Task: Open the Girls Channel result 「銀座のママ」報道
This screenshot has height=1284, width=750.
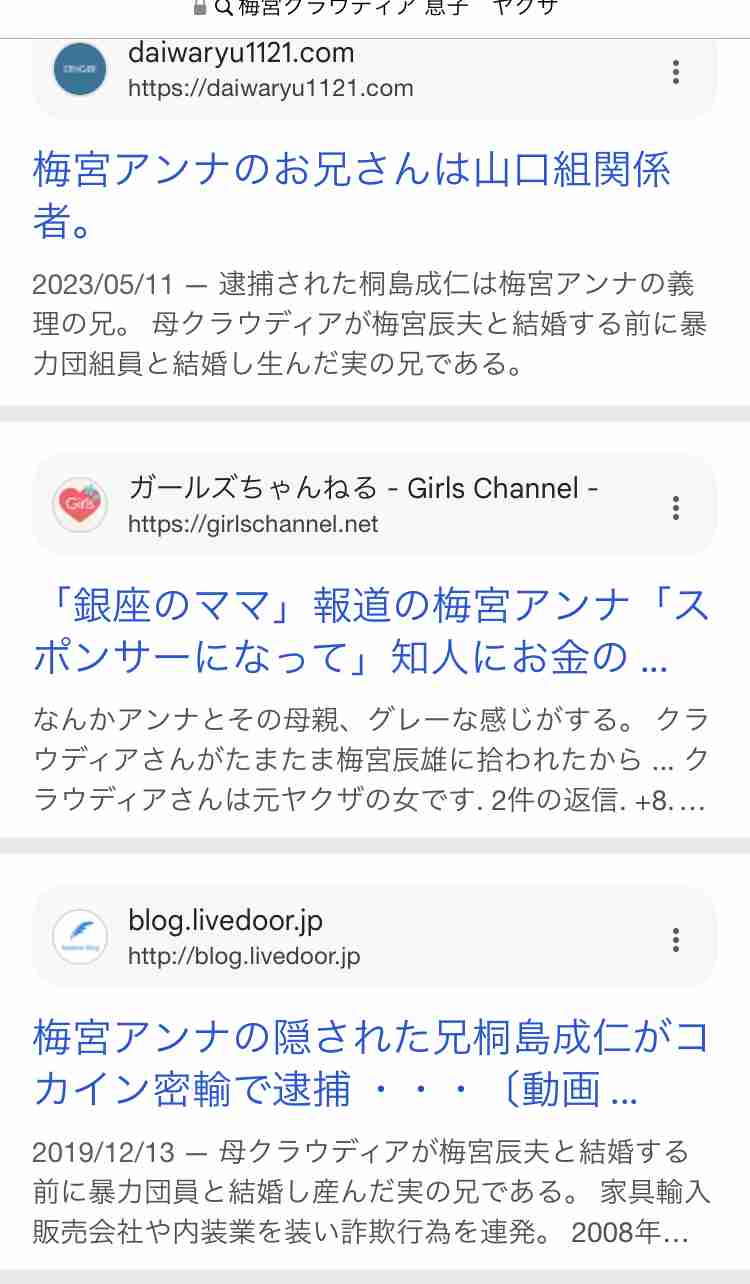Action: (370, 631)
